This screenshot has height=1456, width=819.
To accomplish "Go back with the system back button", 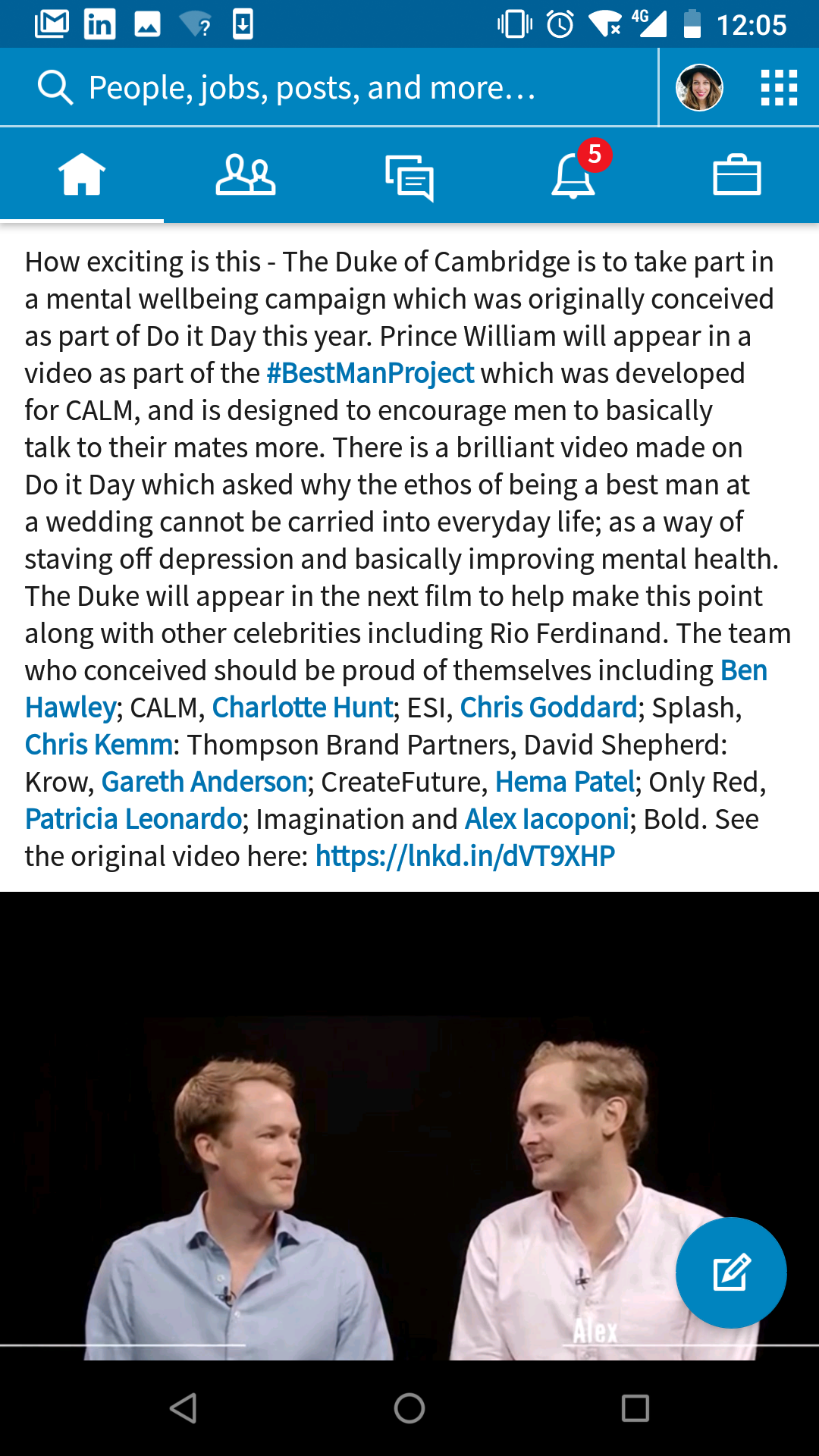I will [x=184, y=1408].
